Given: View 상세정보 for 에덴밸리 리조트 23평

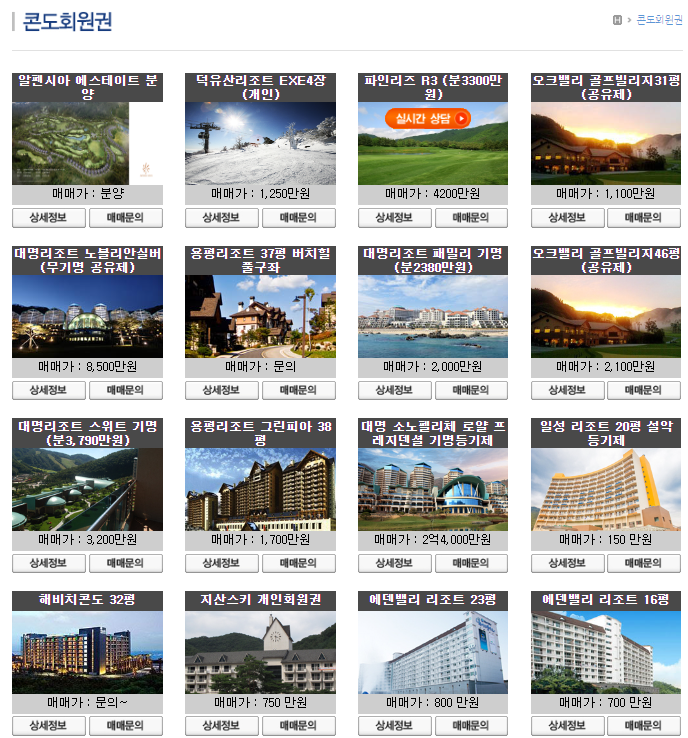Looking at the screenshot, I should 394,725.
